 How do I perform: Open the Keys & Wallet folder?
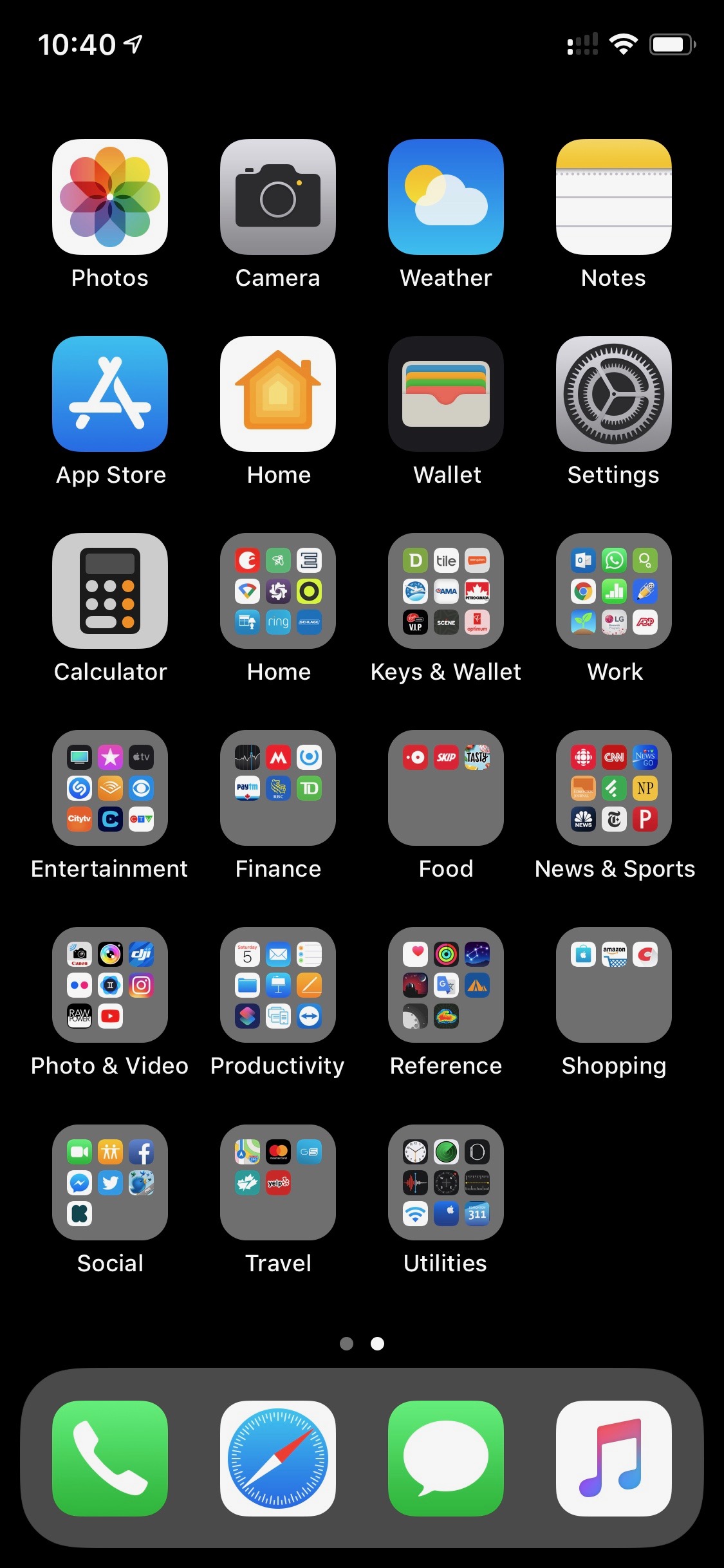click(446, 591)
